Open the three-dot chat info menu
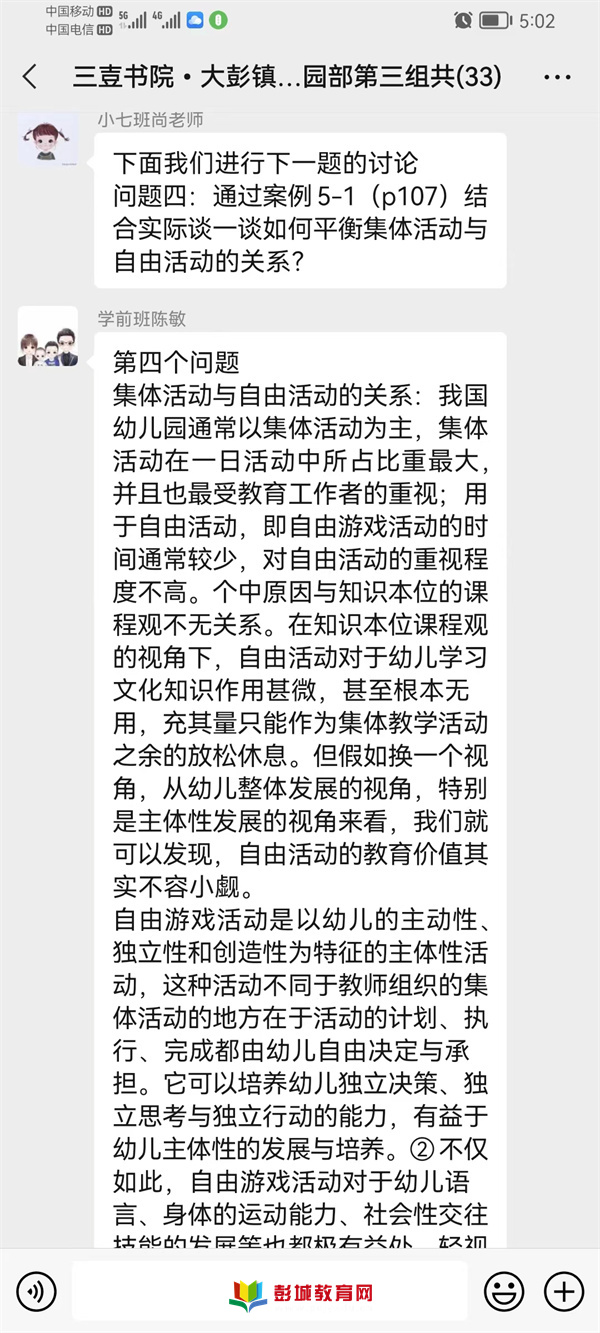 pyautogui.click(x=557, y=77)
